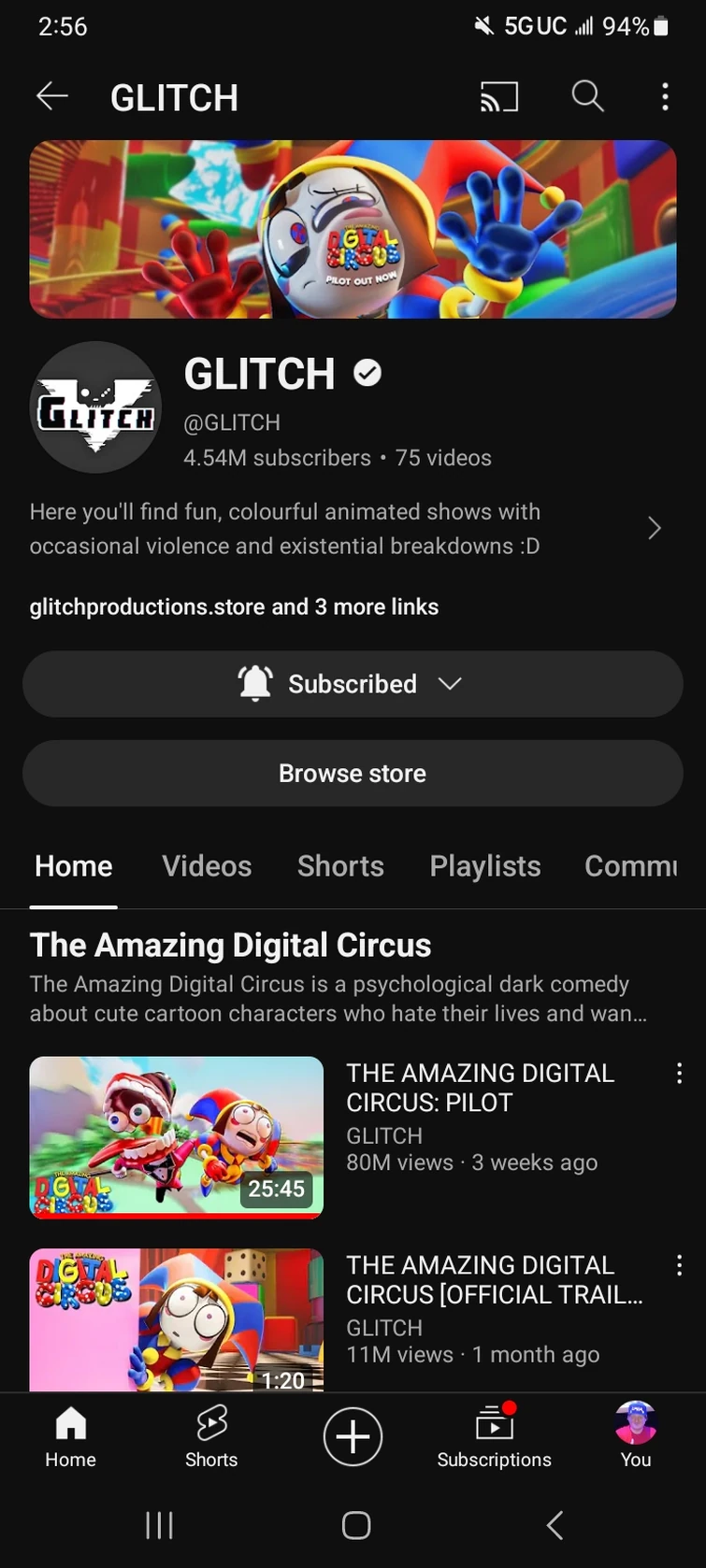The image size is (706, 1568).
Task: Go to the bottom Home feed
Action: 70,1436
